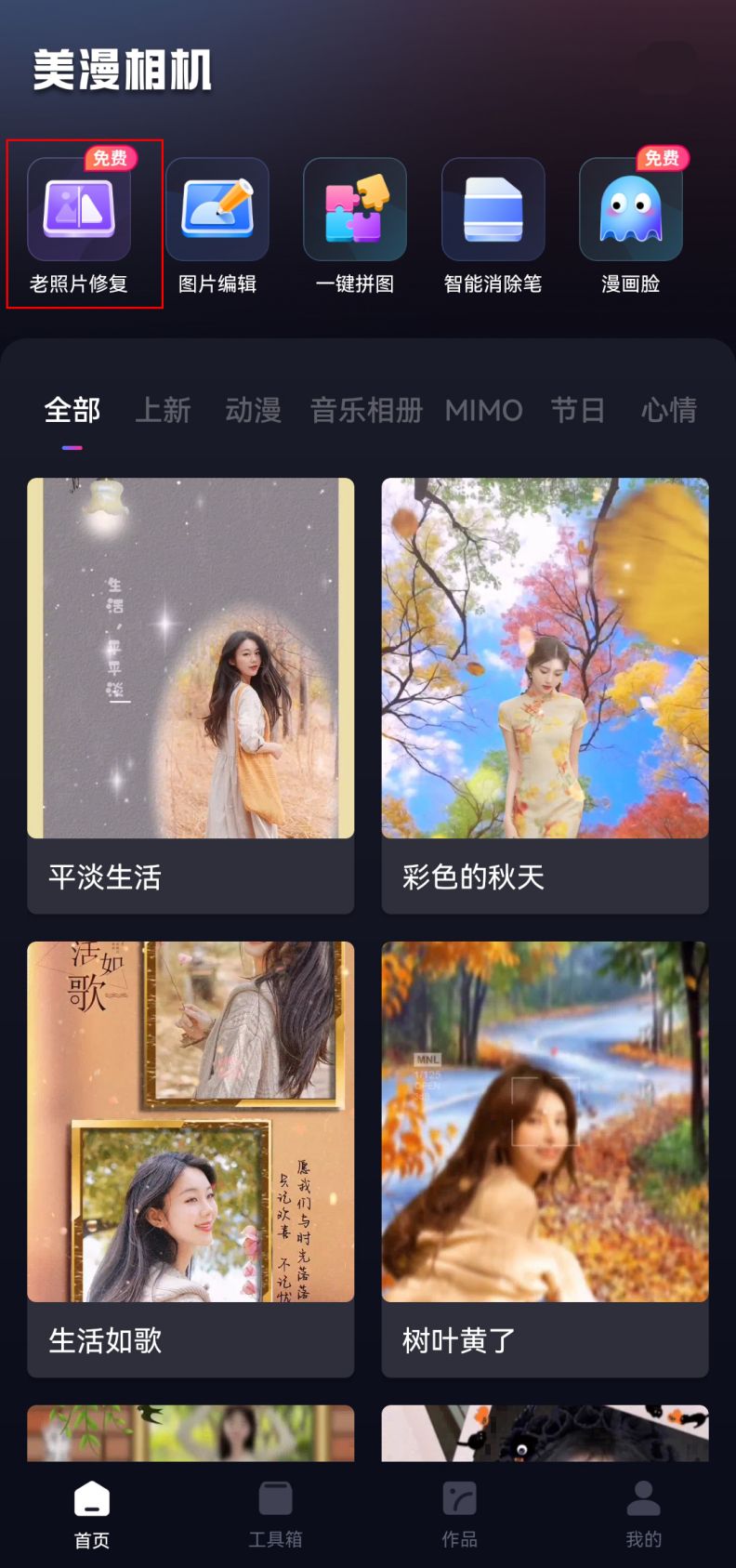Switch to the 上新 category tab
The height and width of the screenshot is (1568, 736).
tap(163, 410)
